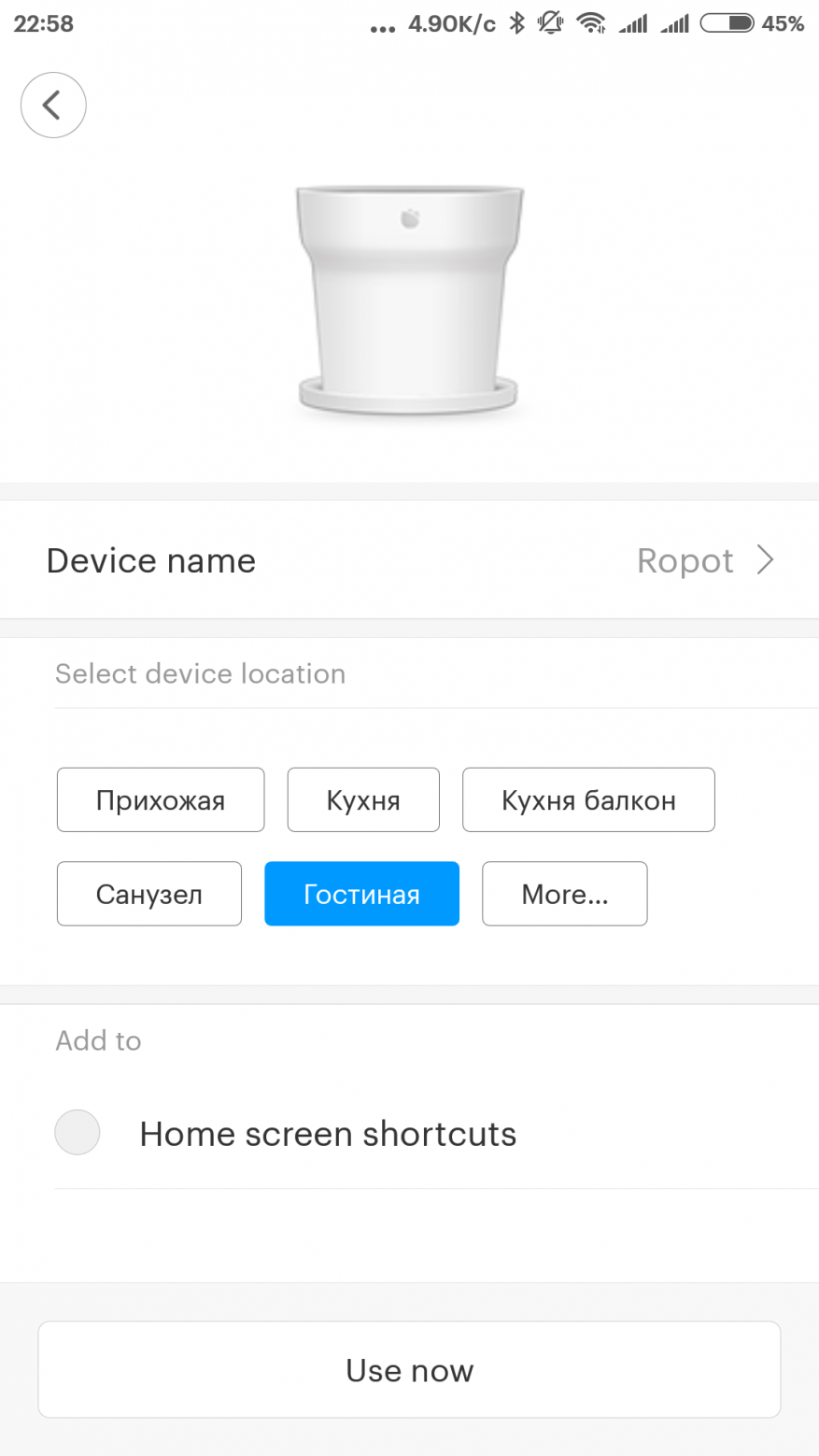819x1456 pixels.
Task: Open the Device name row
Action: [x=409, y=560]
